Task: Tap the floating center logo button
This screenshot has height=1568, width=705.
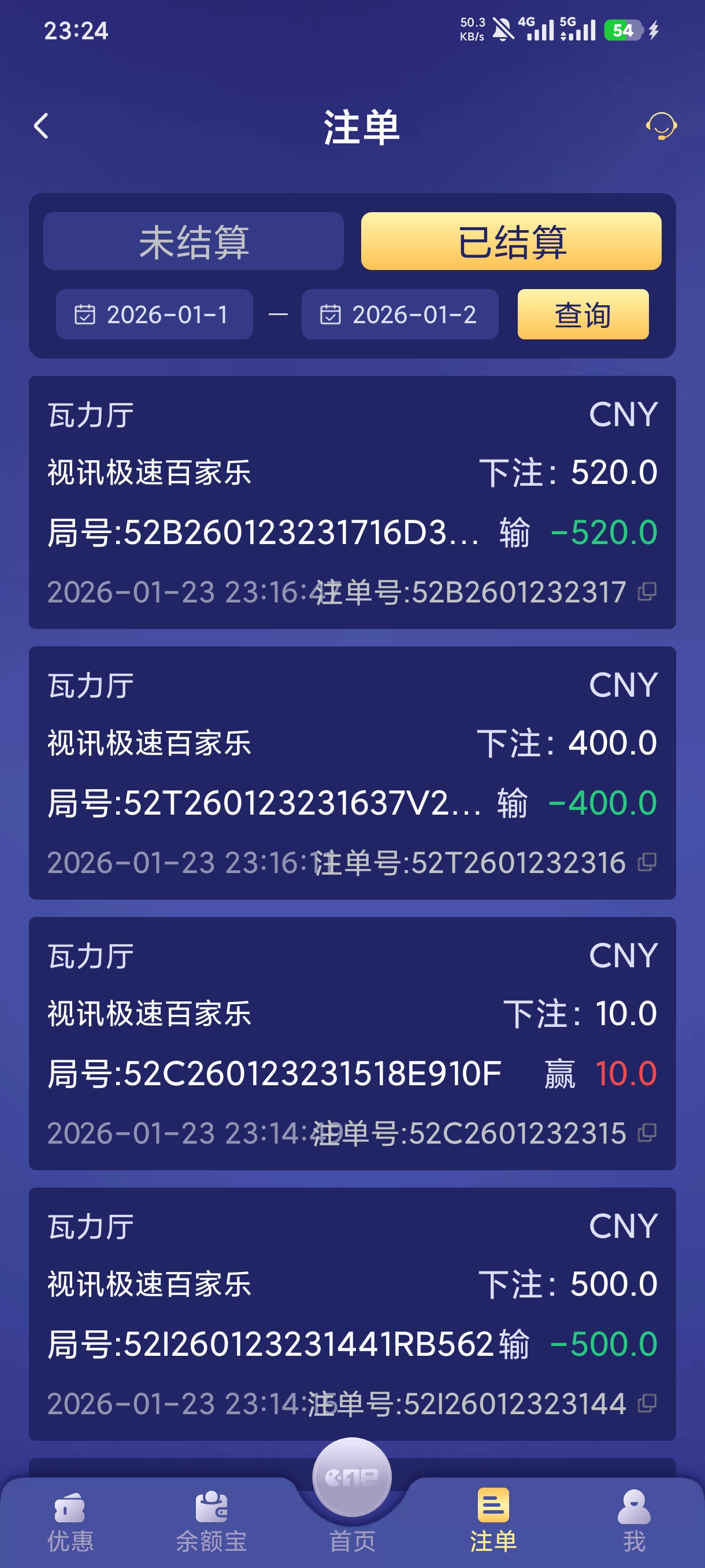Action: point(352,1476)
